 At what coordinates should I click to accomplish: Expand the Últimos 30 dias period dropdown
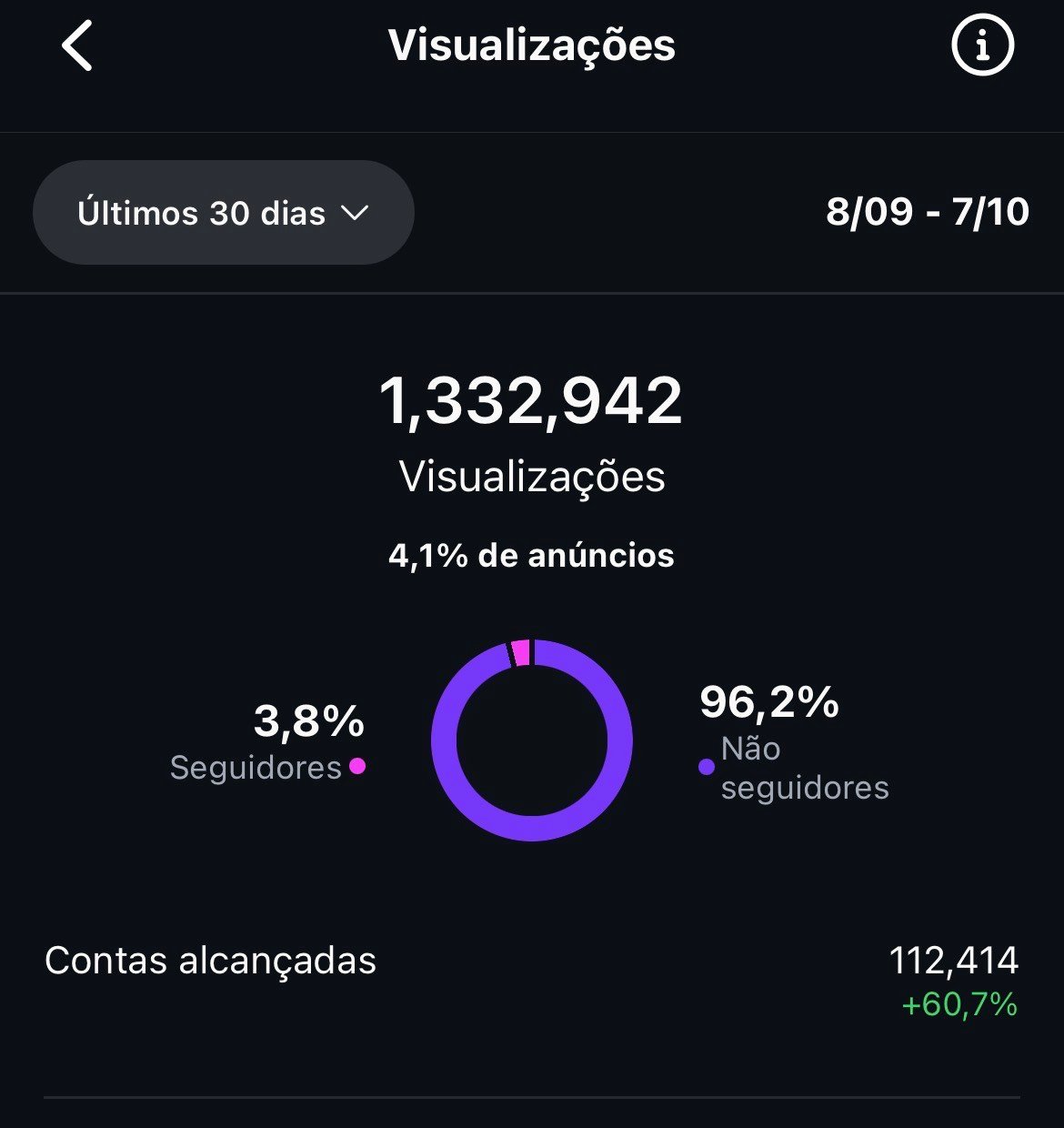(x=224, y=213)
